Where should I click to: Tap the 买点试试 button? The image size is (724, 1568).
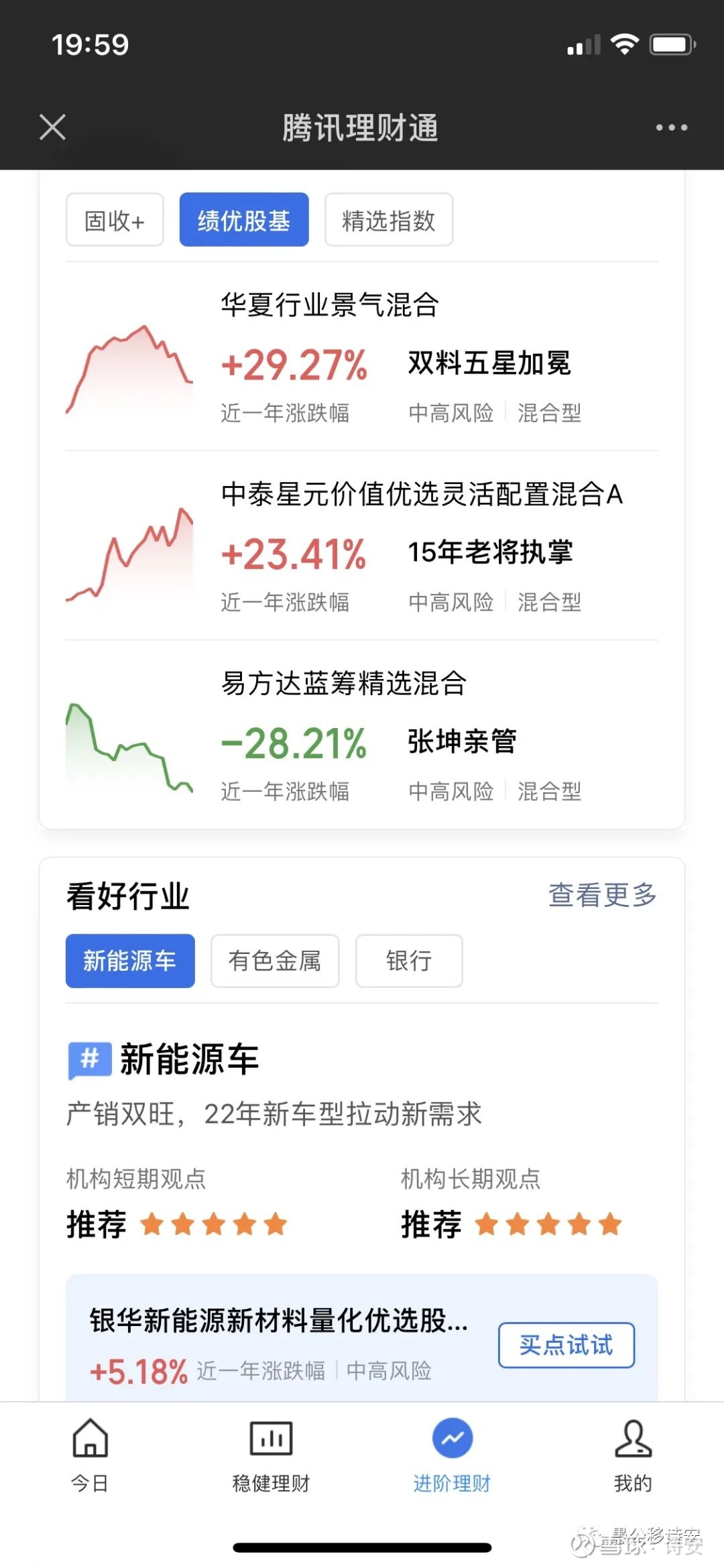pos(566,1345)
